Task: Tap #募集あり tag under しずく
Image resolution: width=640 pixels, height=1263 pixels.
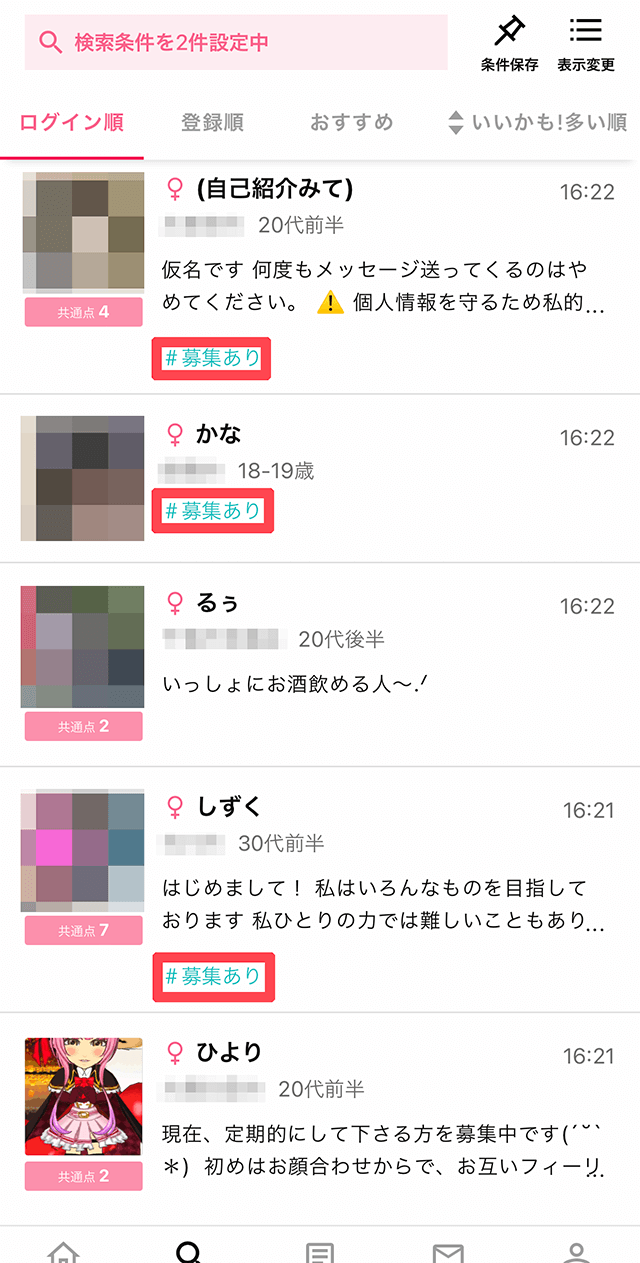Action: 212,976
